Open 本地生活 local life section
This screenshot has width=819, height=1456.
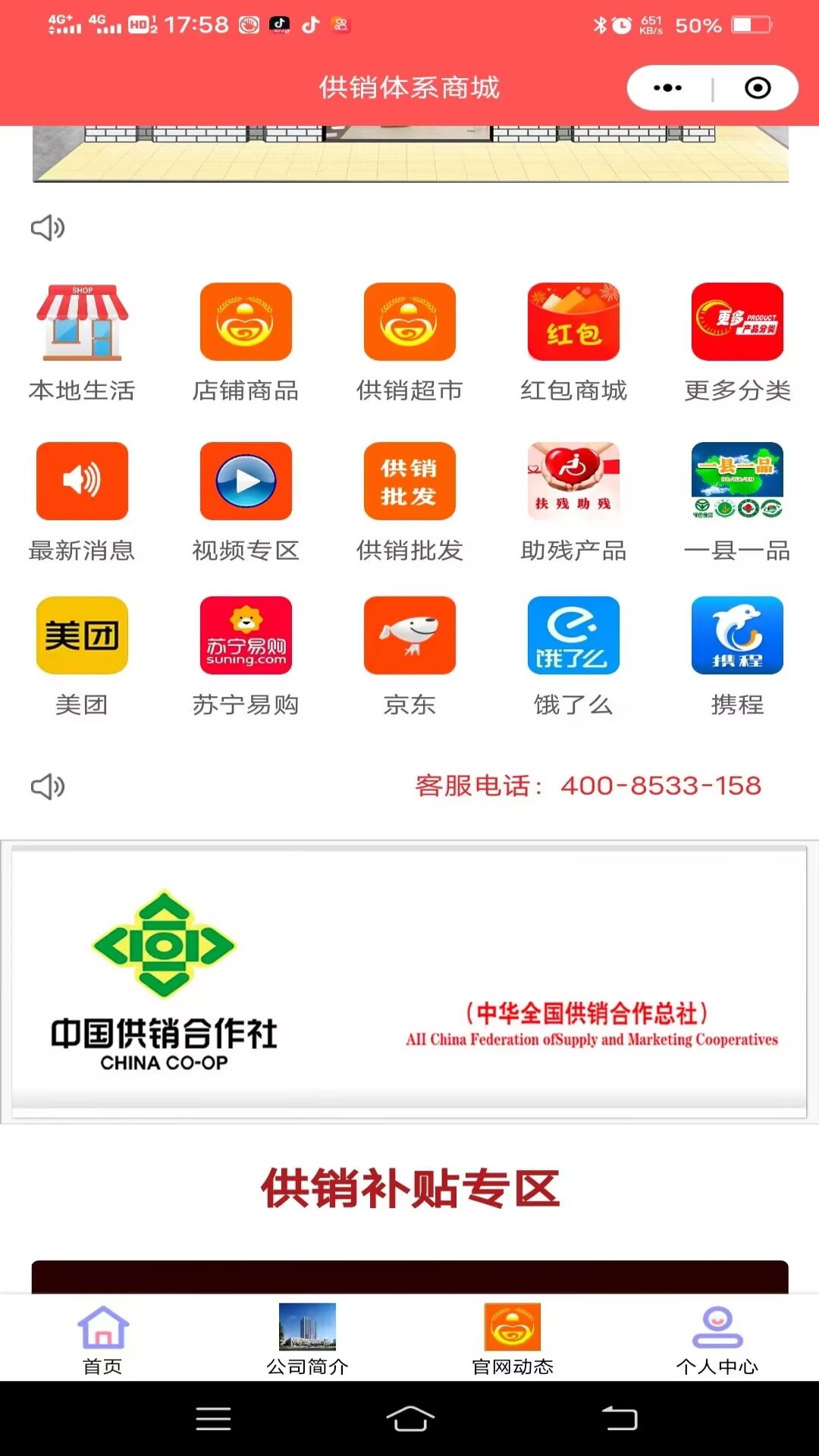pyautogui.click(x=82, y=322)
